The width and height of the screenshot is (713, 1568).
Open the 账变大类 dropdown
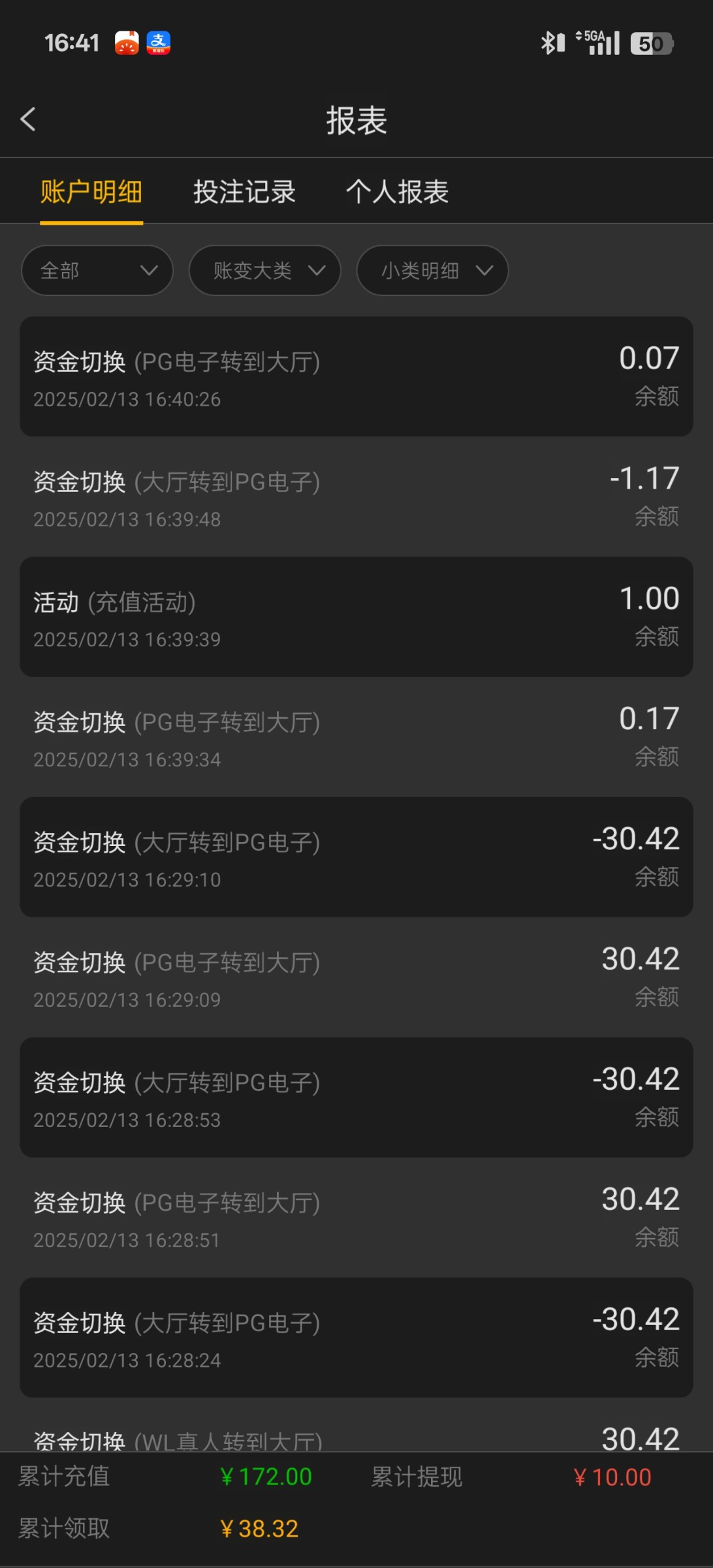265,270
